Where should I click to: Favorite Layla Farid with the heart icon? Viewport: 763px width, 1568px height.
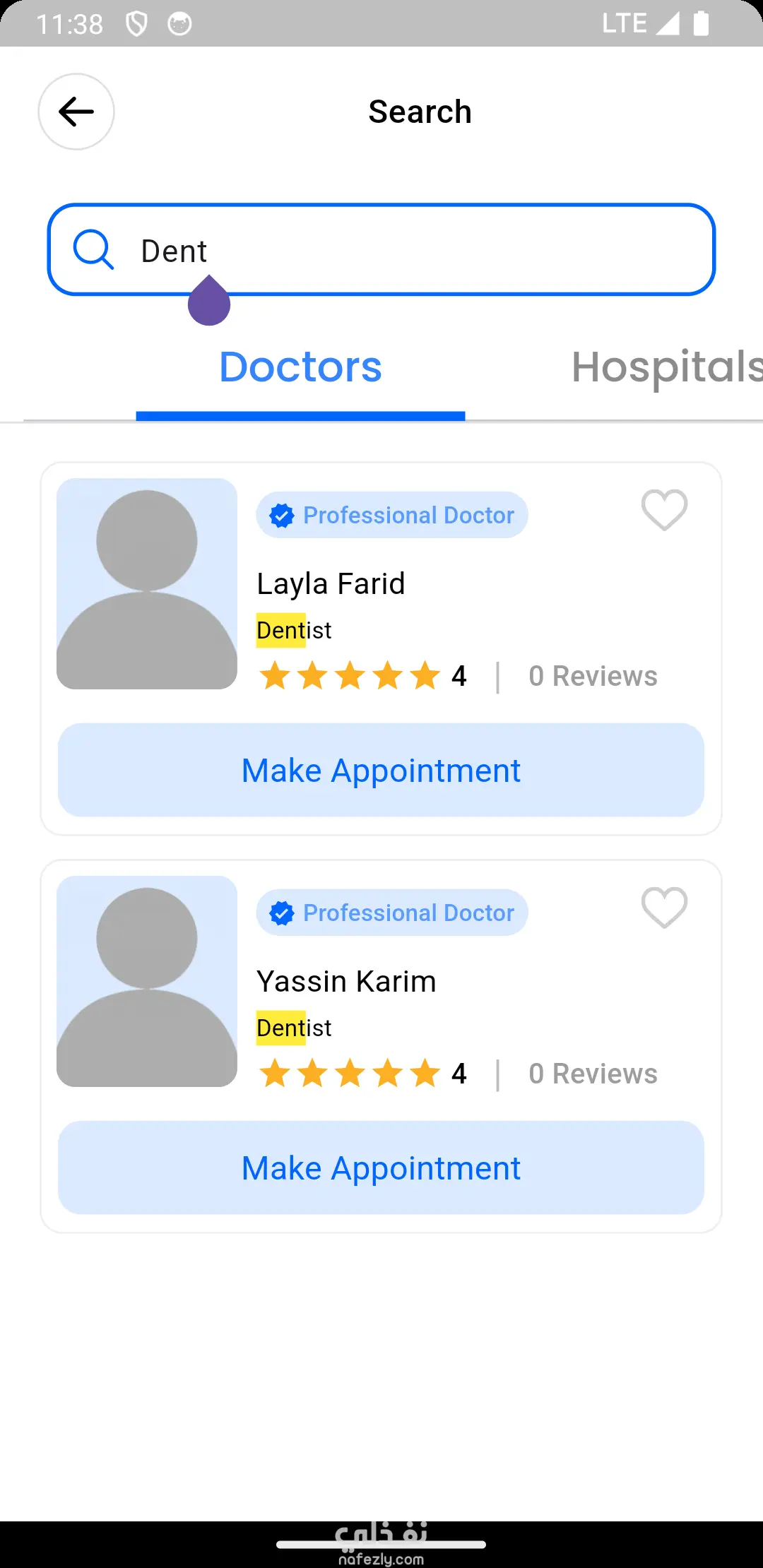tap(664, 510)
